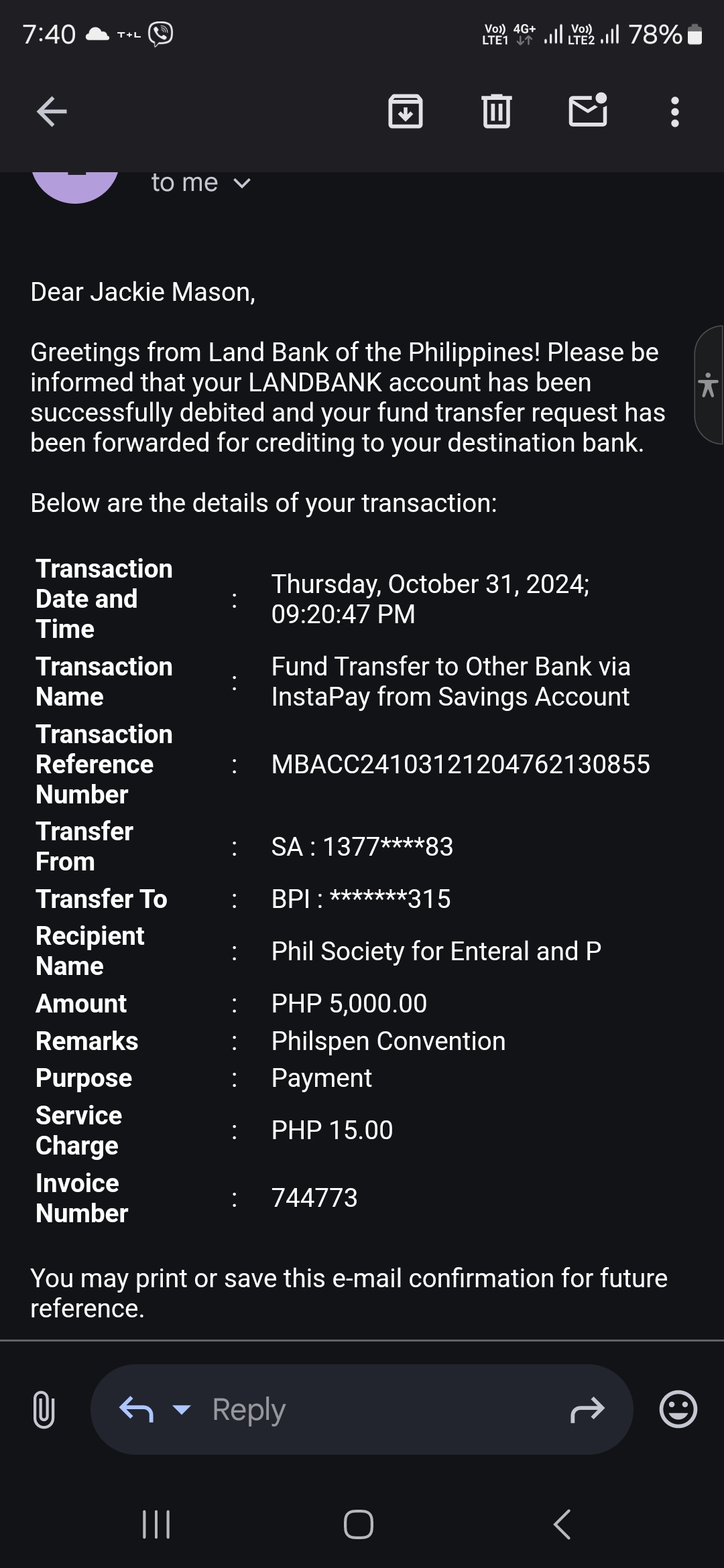Go to the home screen
The height and width of the screenshot is (1568, 724).
tap(359, 1524)
